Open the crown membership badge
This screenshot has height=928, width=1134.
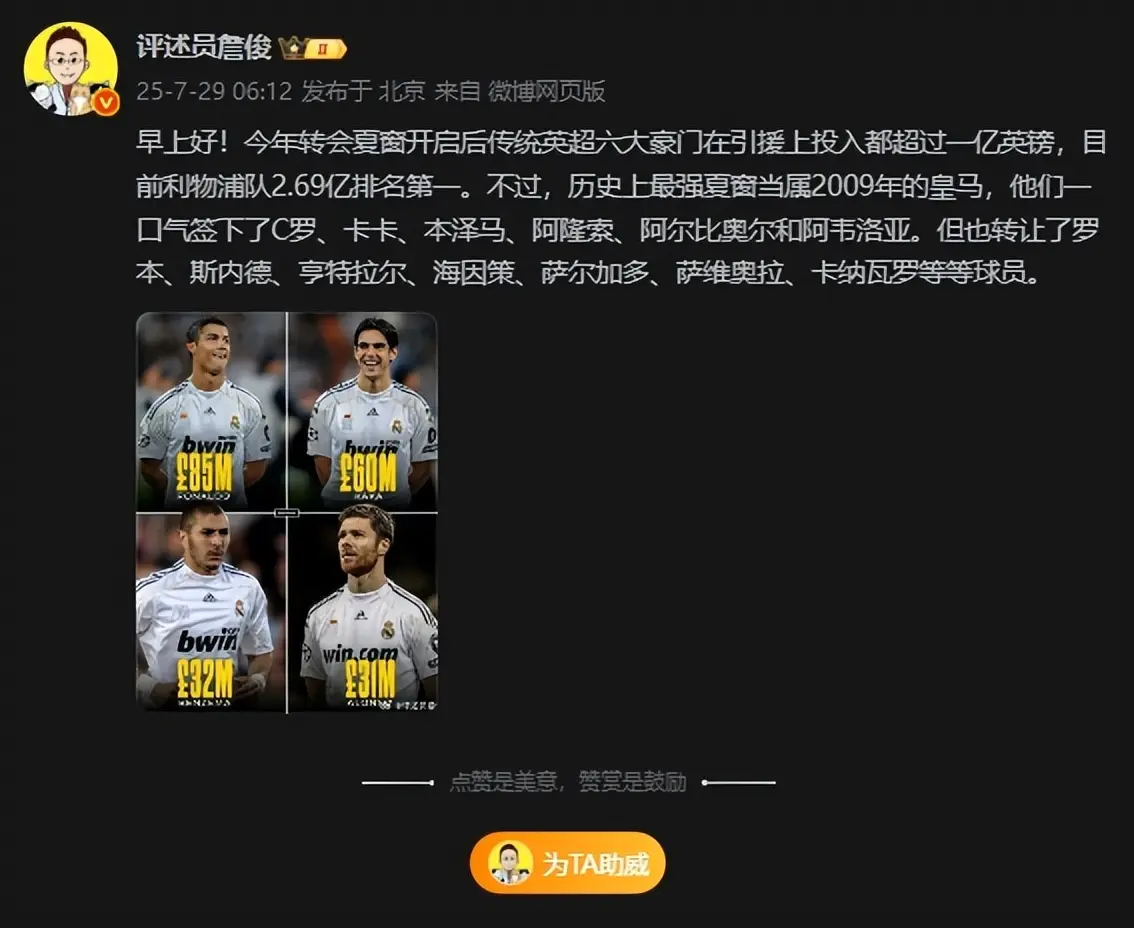click(x=313, y=48)
